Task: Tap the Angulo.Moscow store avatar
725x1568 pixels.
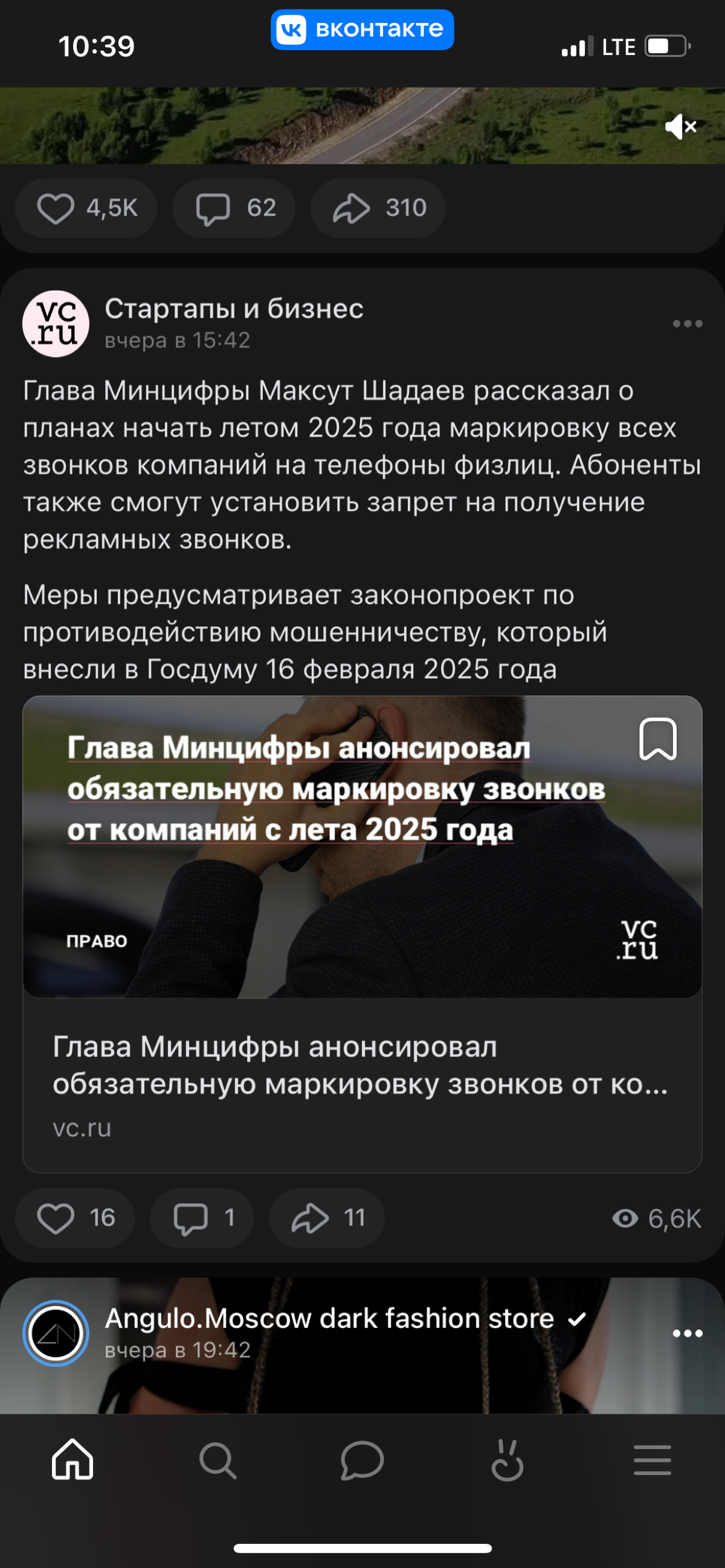Action: click(x=56, y=1333)
